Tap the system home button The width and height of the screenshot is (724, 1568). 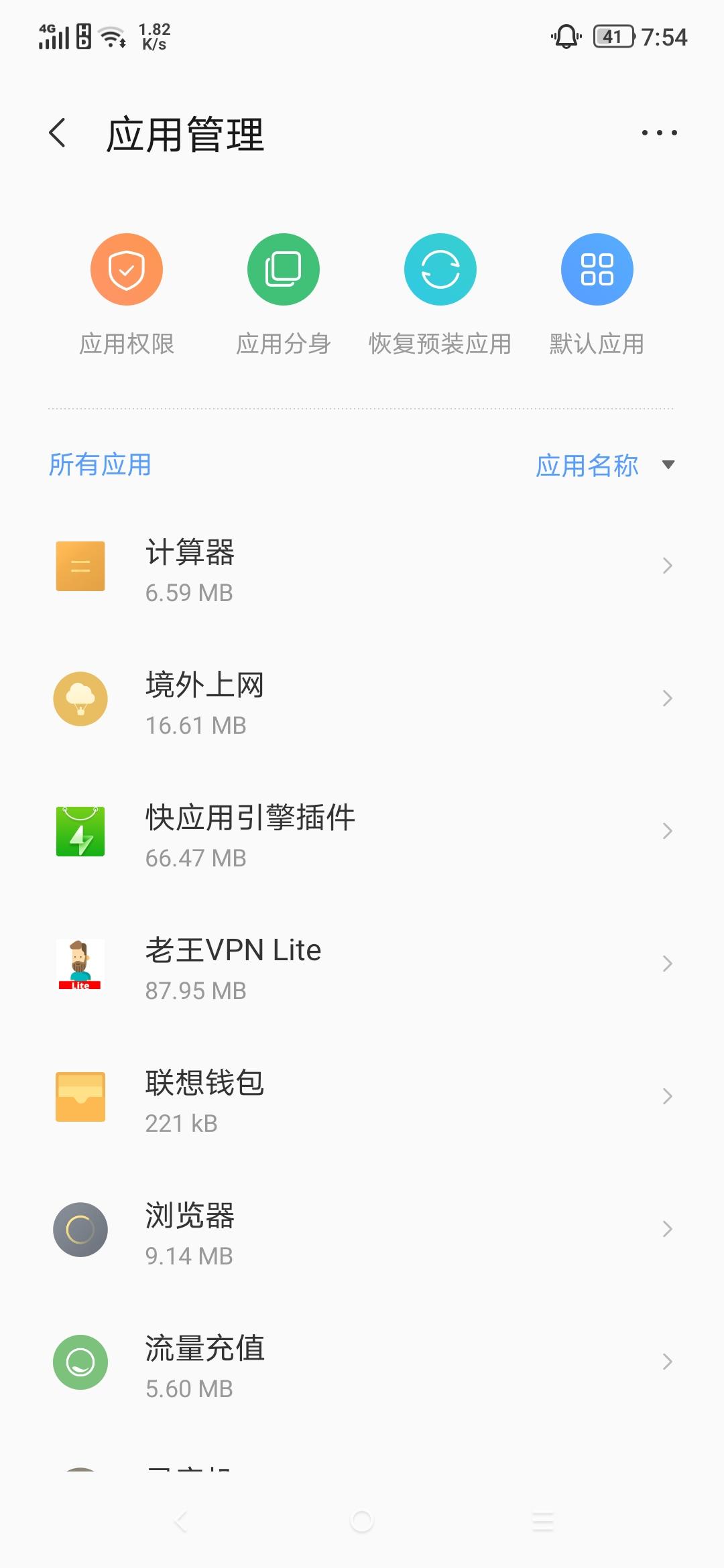coord(362,1522)
